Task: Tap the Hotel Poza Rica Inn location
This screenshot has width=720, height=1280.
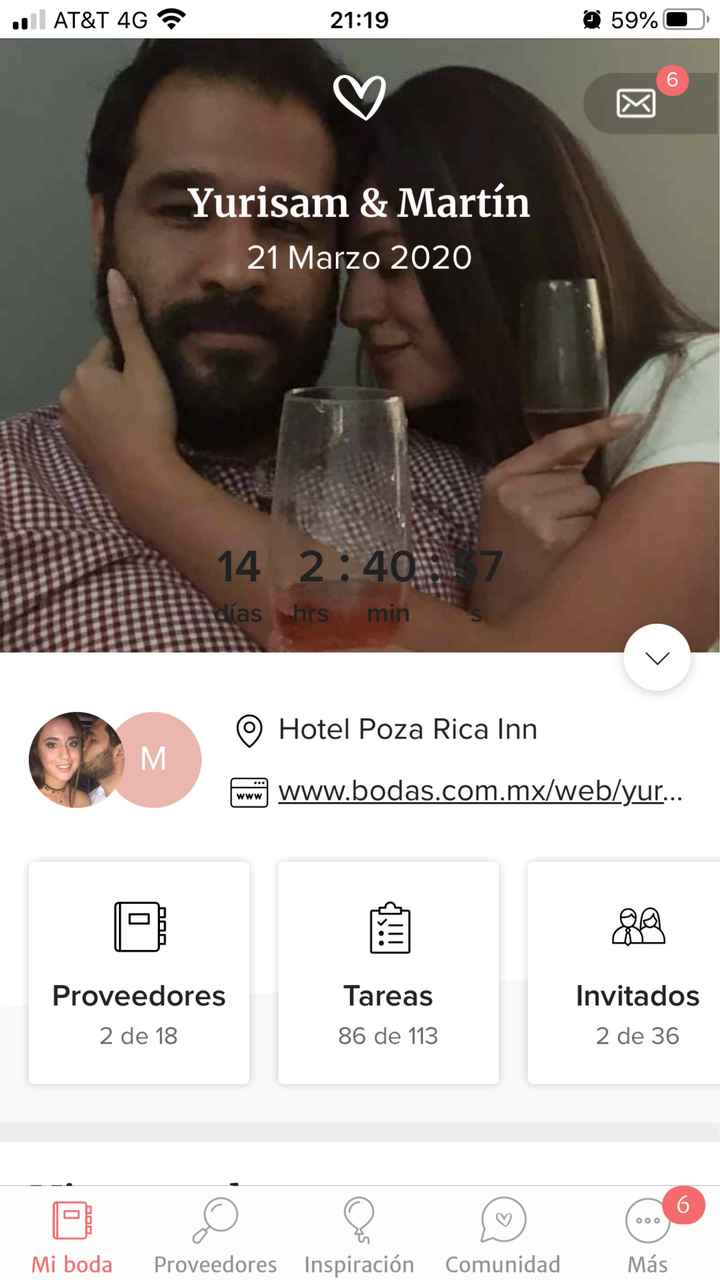Action: (x=407, y=730)
